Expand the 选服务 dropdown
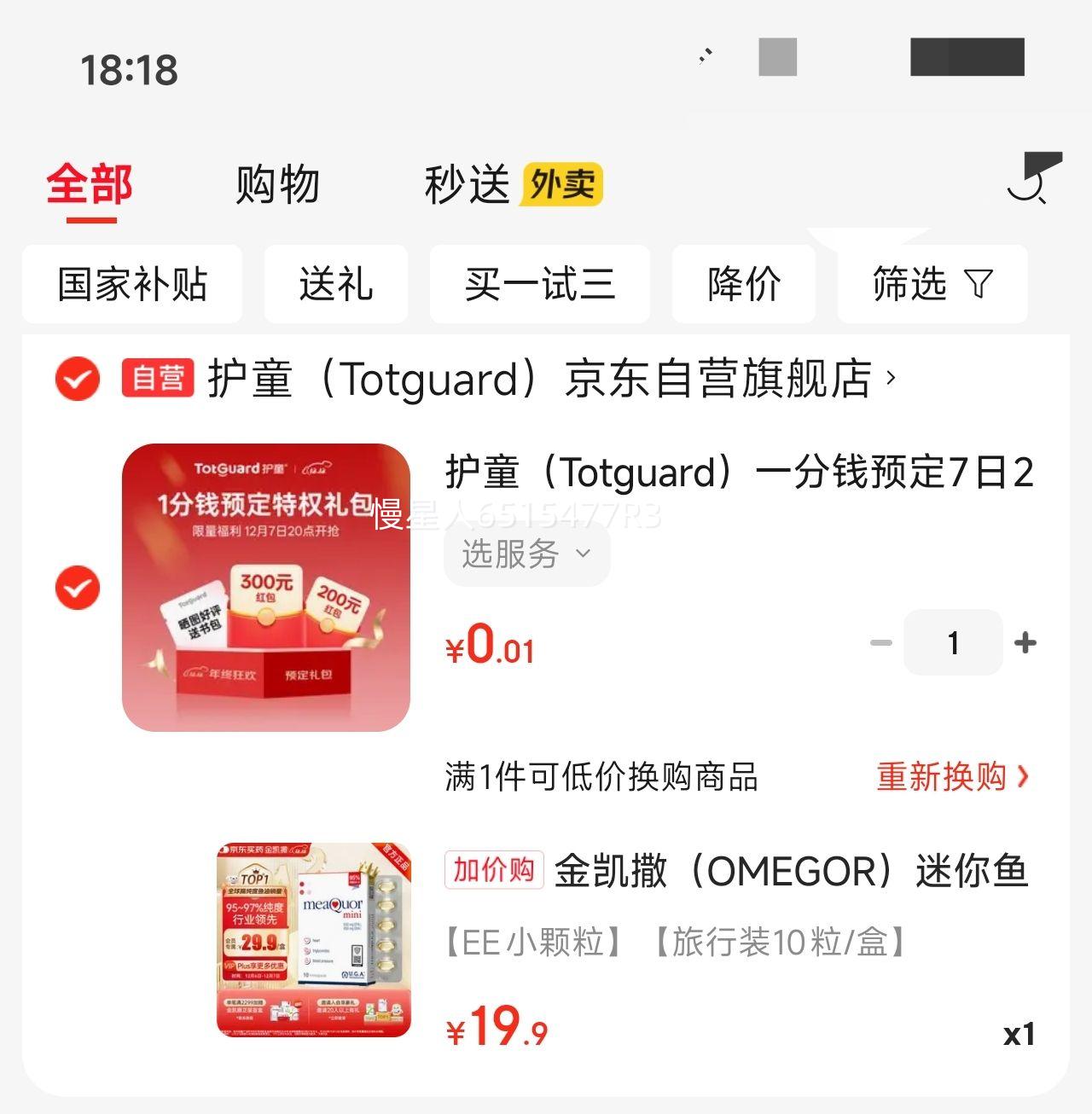 click(x=526, y=555)
